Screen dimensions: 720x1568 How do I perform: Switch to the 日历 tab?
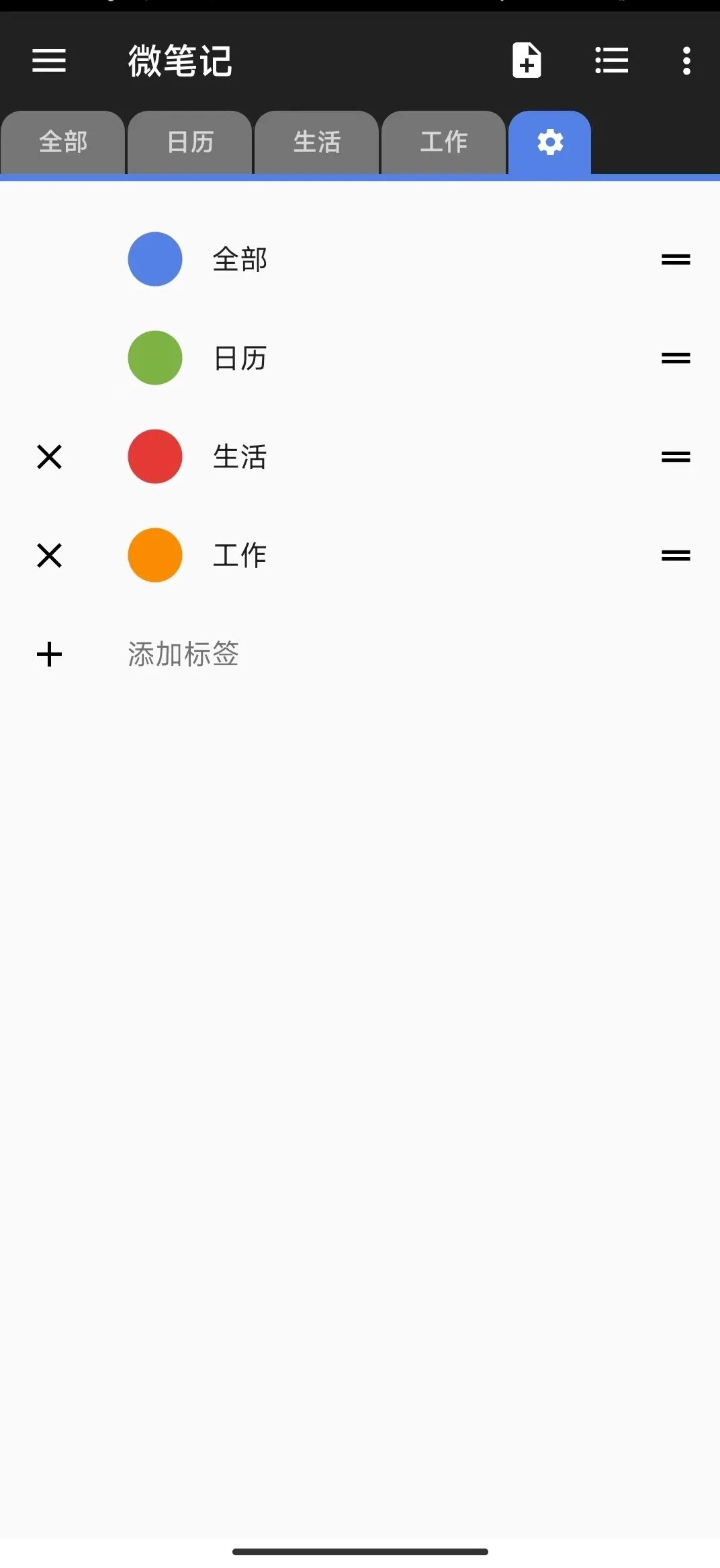click(190, 142)
